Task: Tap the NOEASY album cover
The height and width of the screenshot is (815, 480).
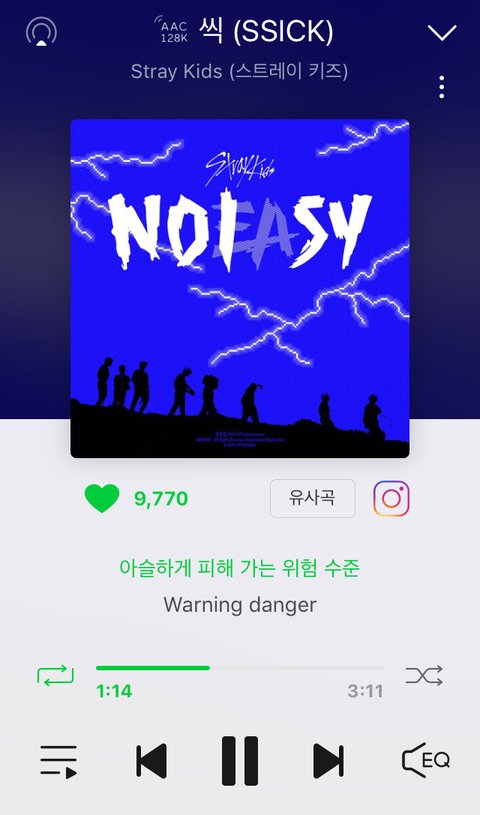Action: coord(240,288)
